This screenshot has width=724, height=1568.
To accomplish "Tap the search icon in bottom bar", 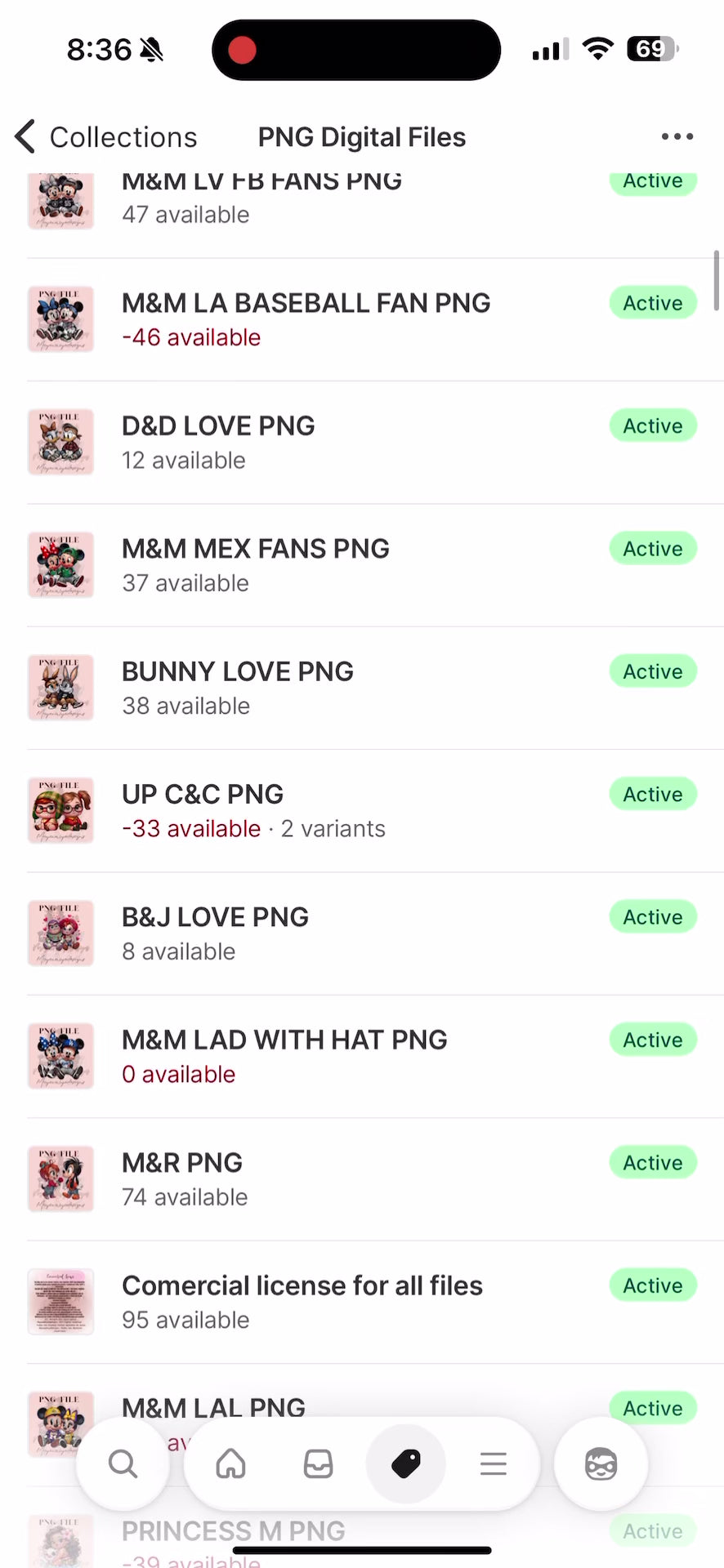I will 123,1464.
